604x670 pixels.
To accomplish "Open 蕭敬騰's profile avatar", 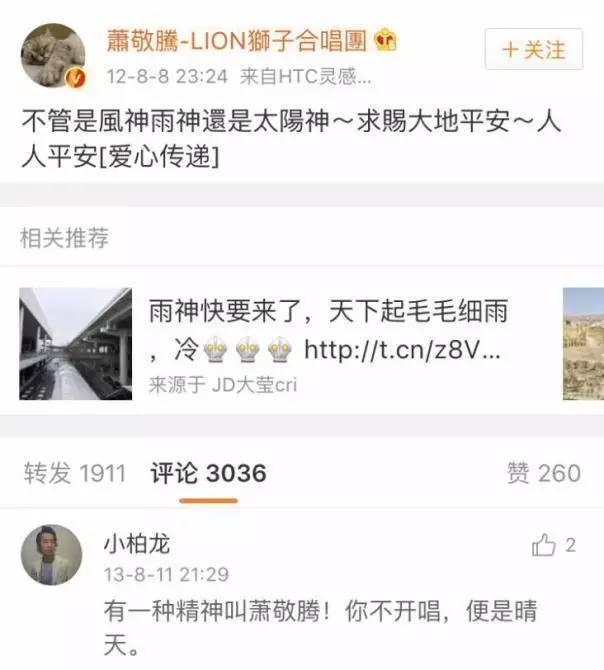I will click(51, 56).
